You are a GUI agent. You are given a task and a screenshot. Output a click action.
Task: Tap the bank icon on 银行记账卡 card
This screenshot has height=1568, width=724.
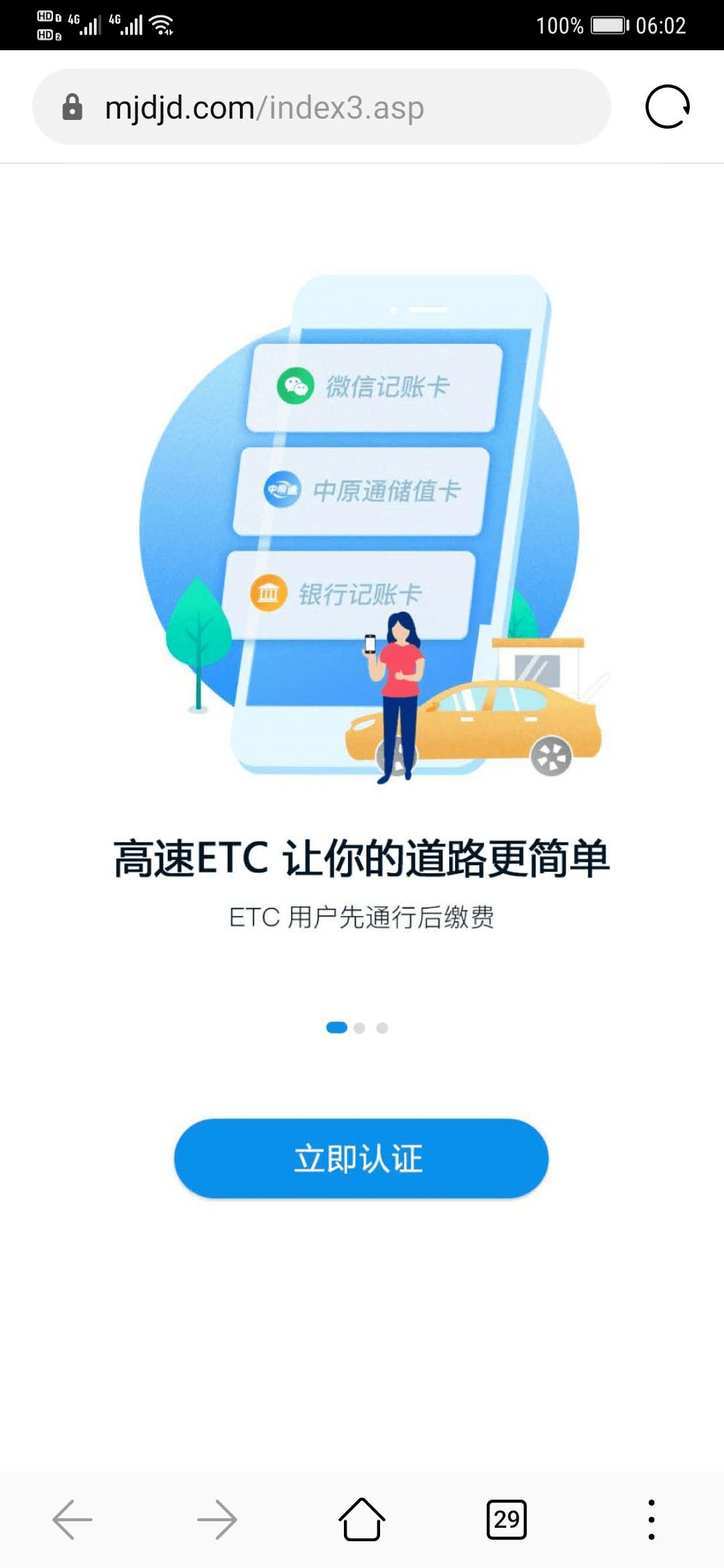[x=267, y=592]
